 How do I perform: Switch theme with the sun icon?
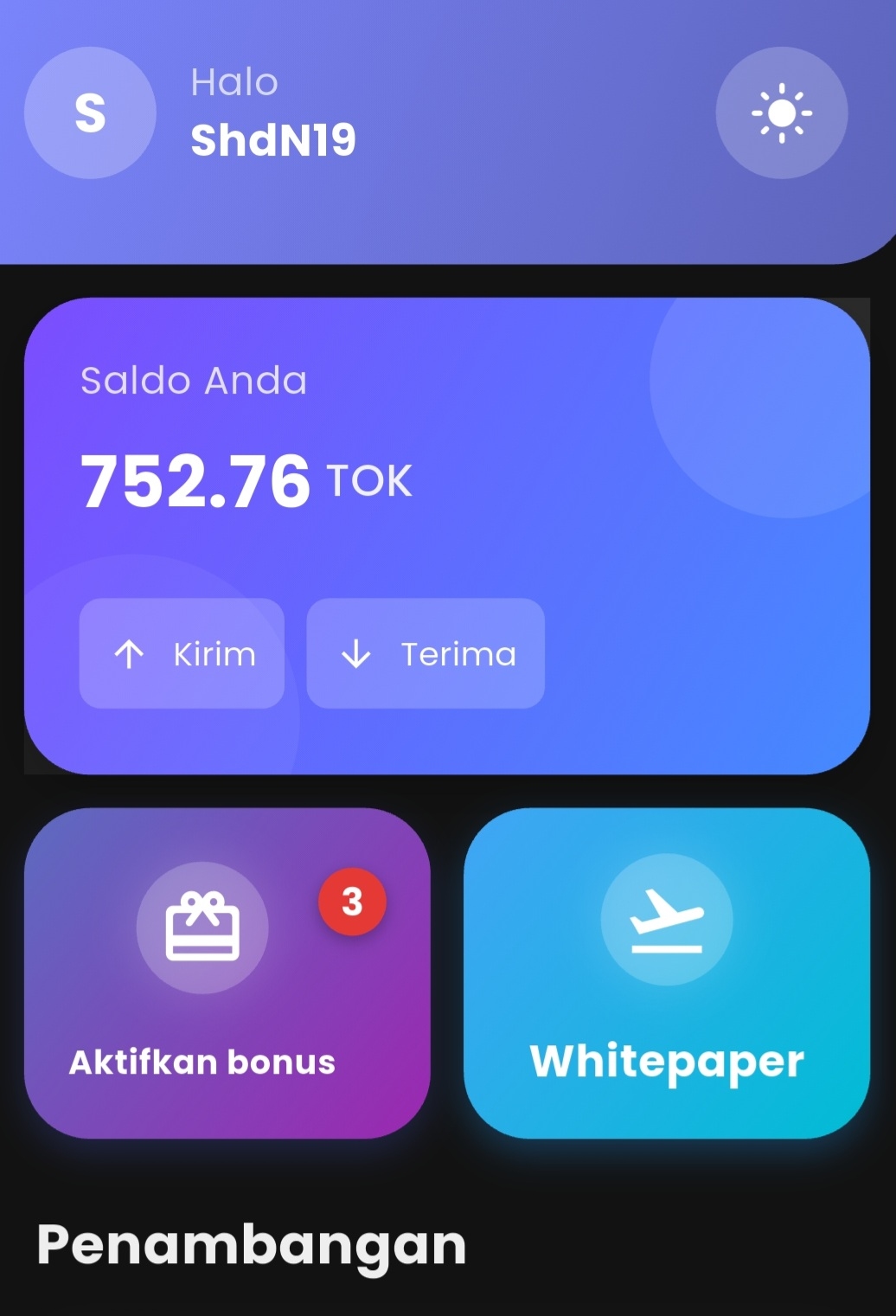tap(781, 113)
